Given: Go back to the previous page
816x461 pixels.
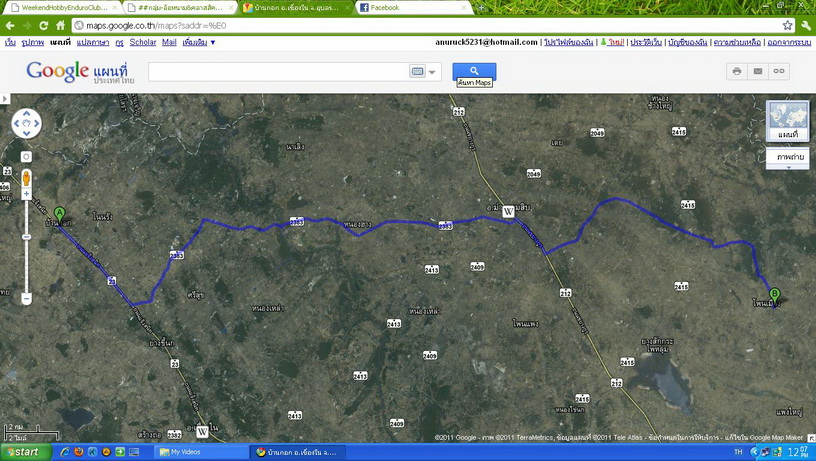Looking at the screenshot, I should [x=10, y=25].
